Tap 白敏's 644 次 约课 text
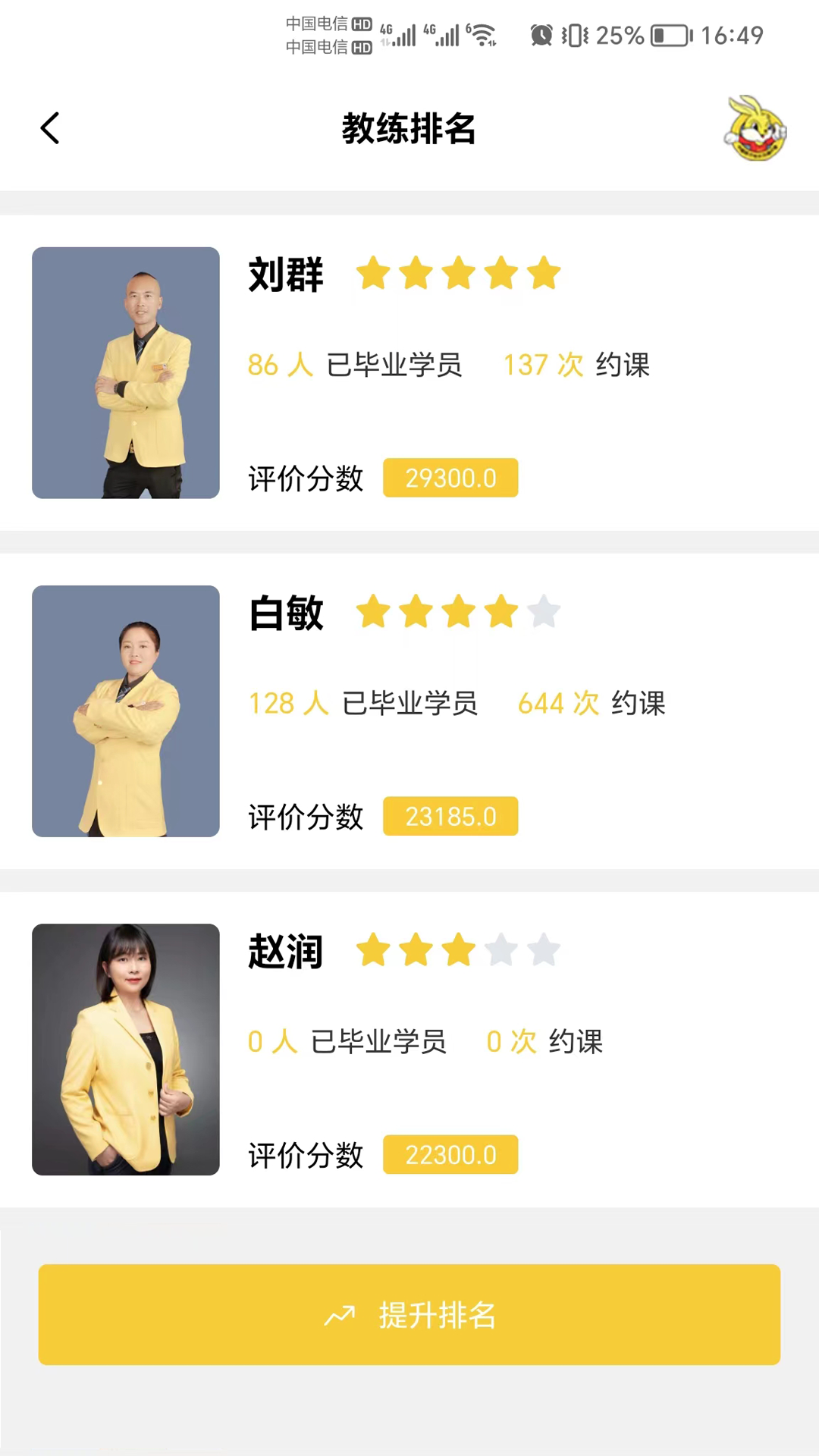Image resolution: width=819 pixels, height=1456 pixels. coord(591,703)
